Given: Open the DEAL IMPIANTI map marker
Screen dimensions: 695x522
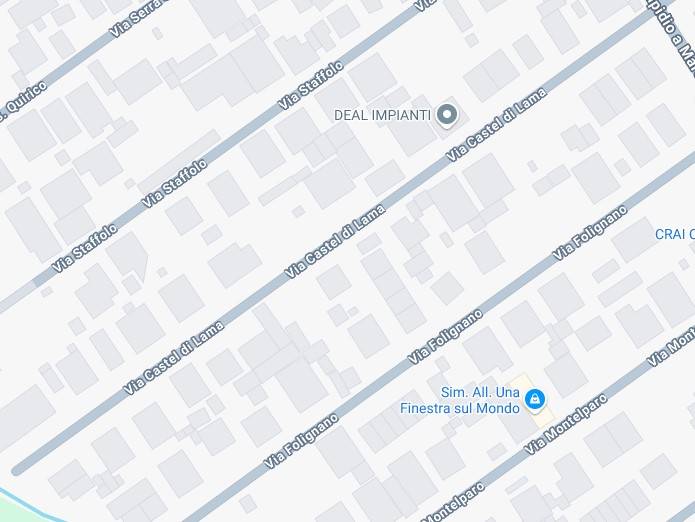Looking at the screenshot, I should [447, 115].
